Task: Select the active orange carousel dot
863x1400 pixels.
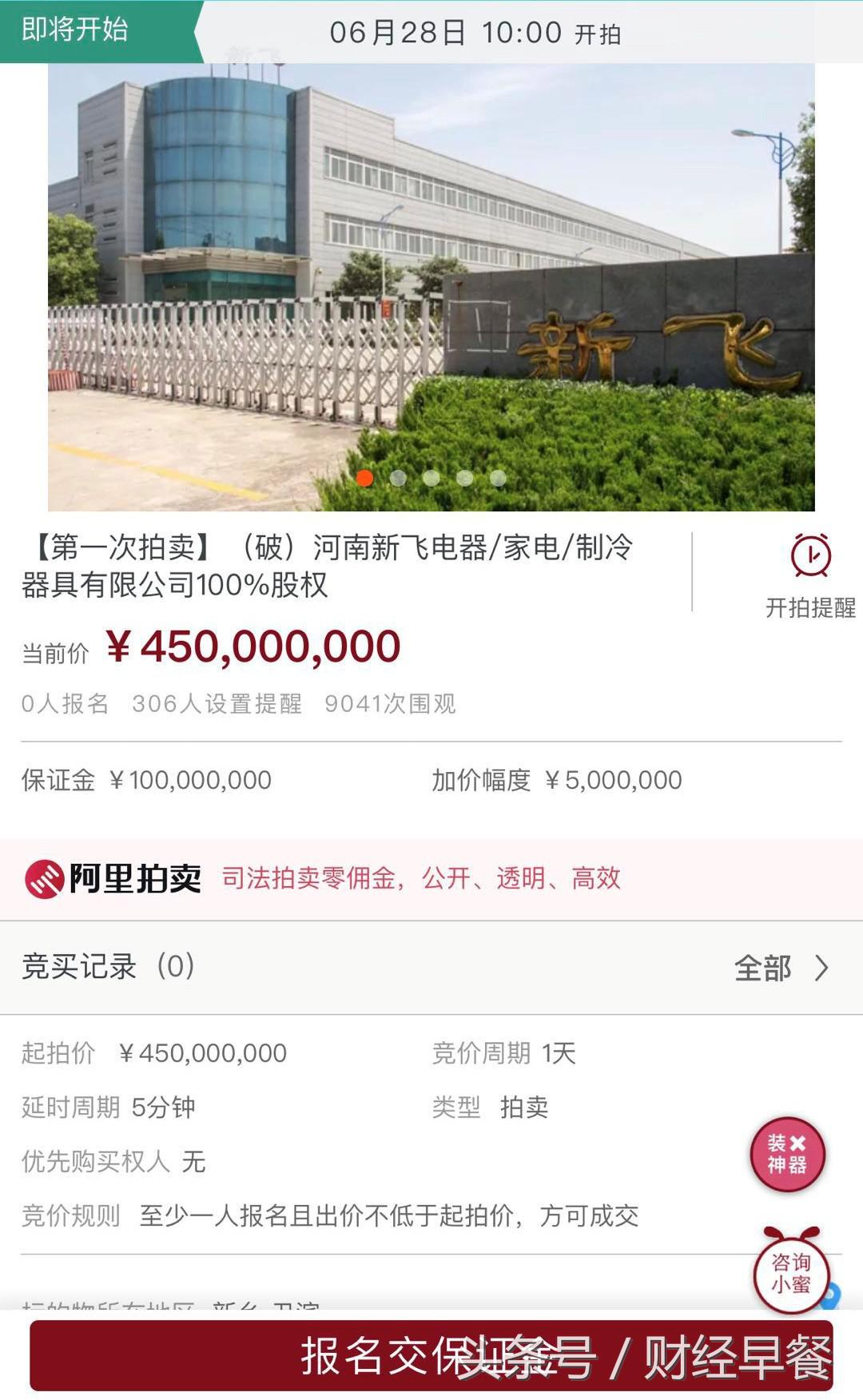Action: click(365, 477)
